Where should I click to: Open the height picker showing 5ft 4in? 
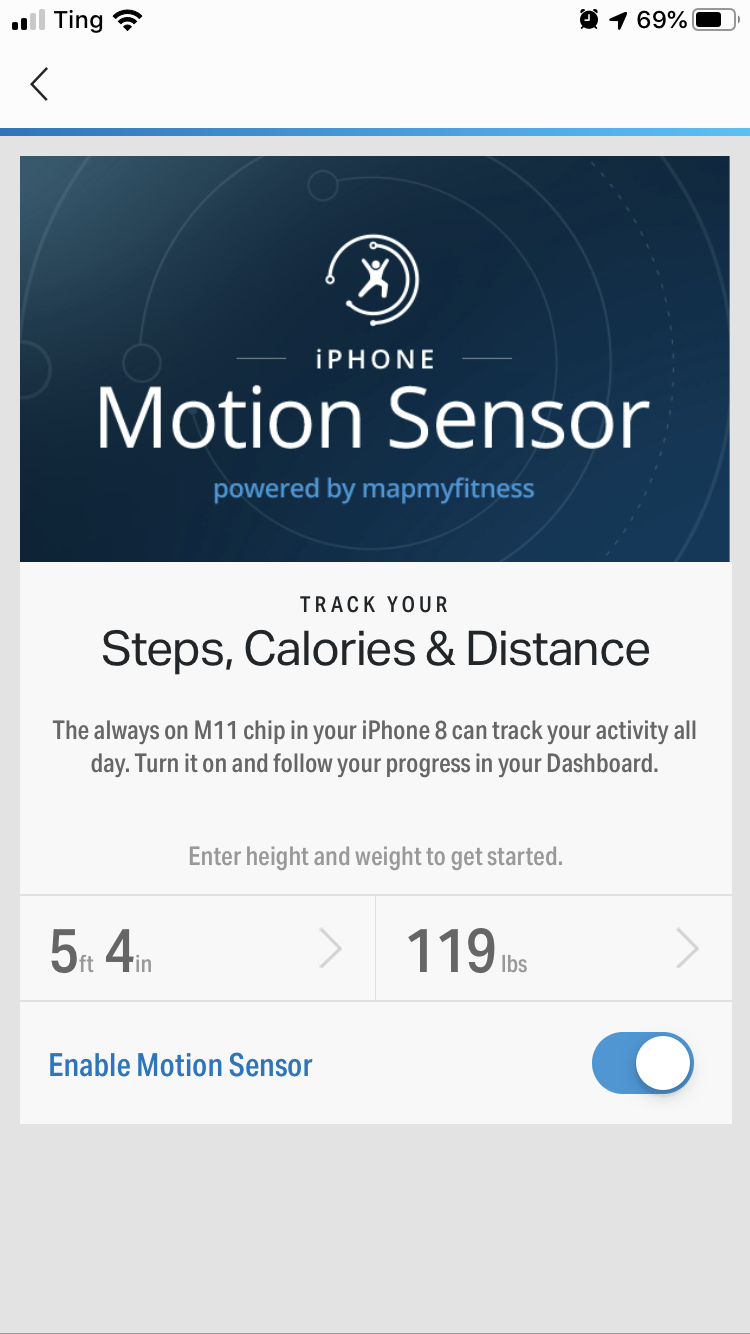197,949
